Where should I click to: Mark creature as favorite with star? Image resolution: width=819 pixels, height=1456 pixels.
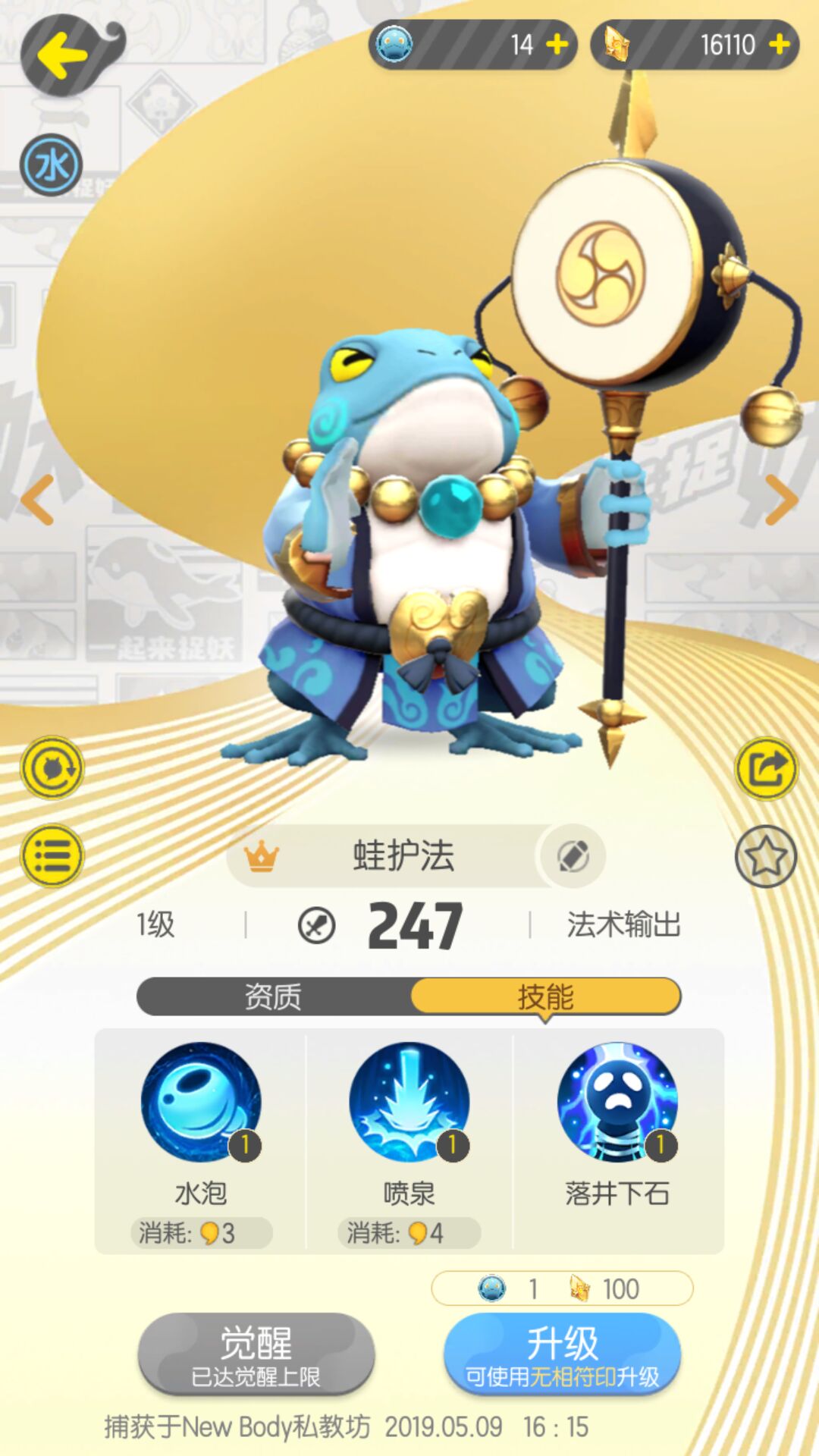pyautogui.click(x=766, y=857)
